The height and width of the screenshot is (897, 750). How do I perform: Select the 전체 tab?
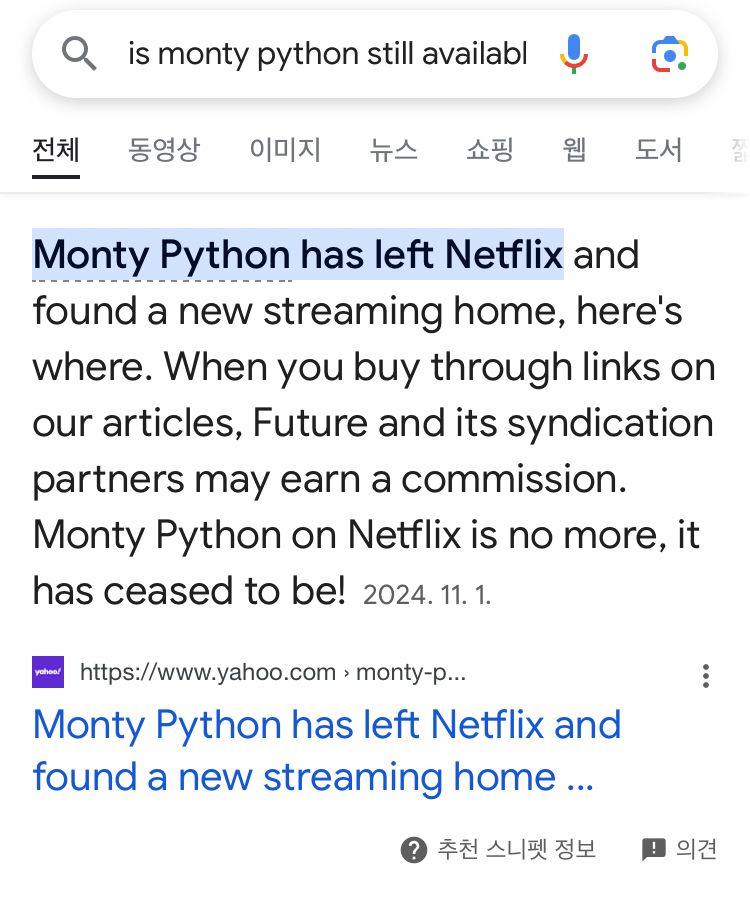coord(55,148)
